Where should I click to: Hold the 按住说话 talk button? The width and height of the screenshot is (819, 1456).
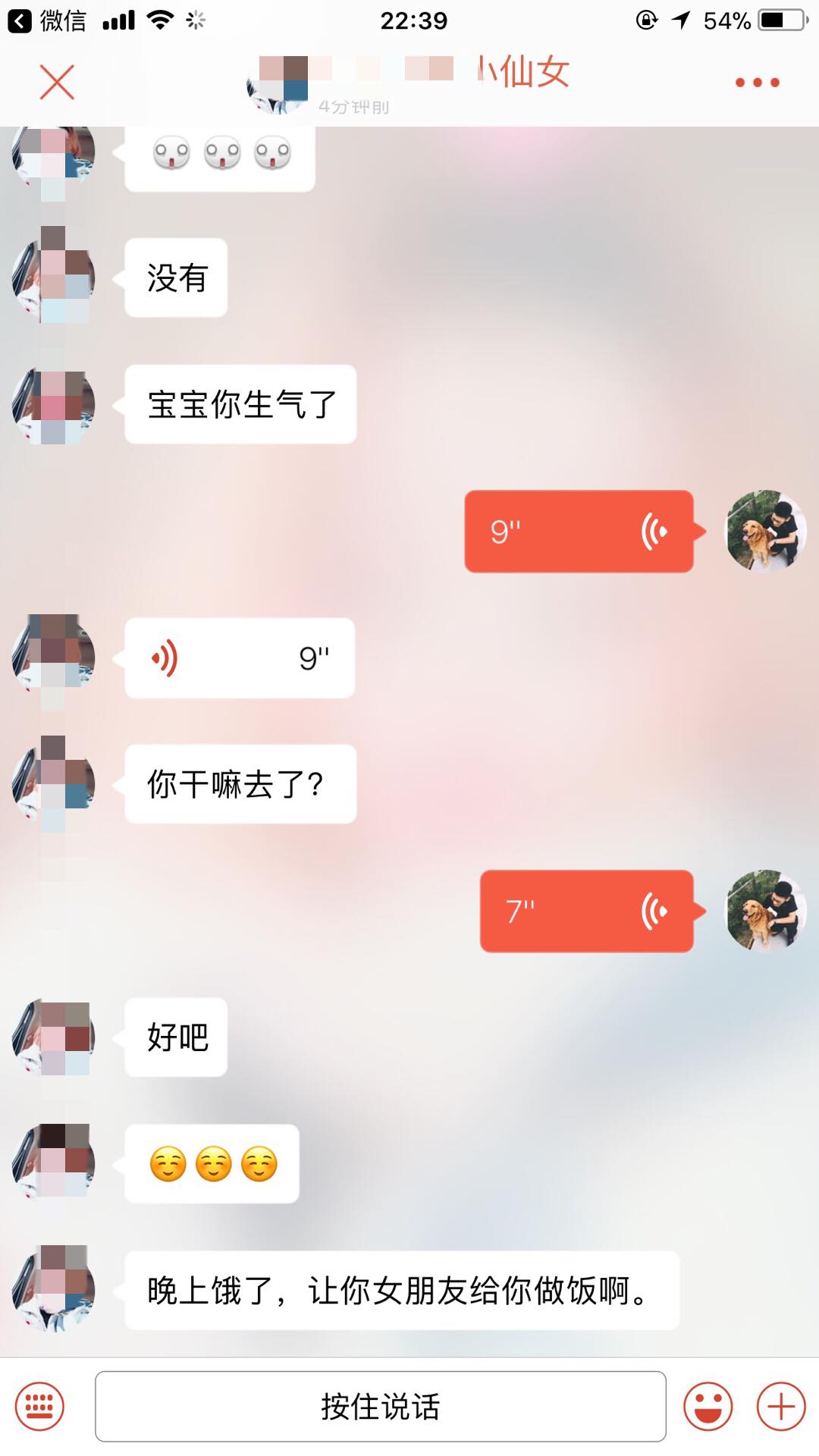click(381, 1407)
